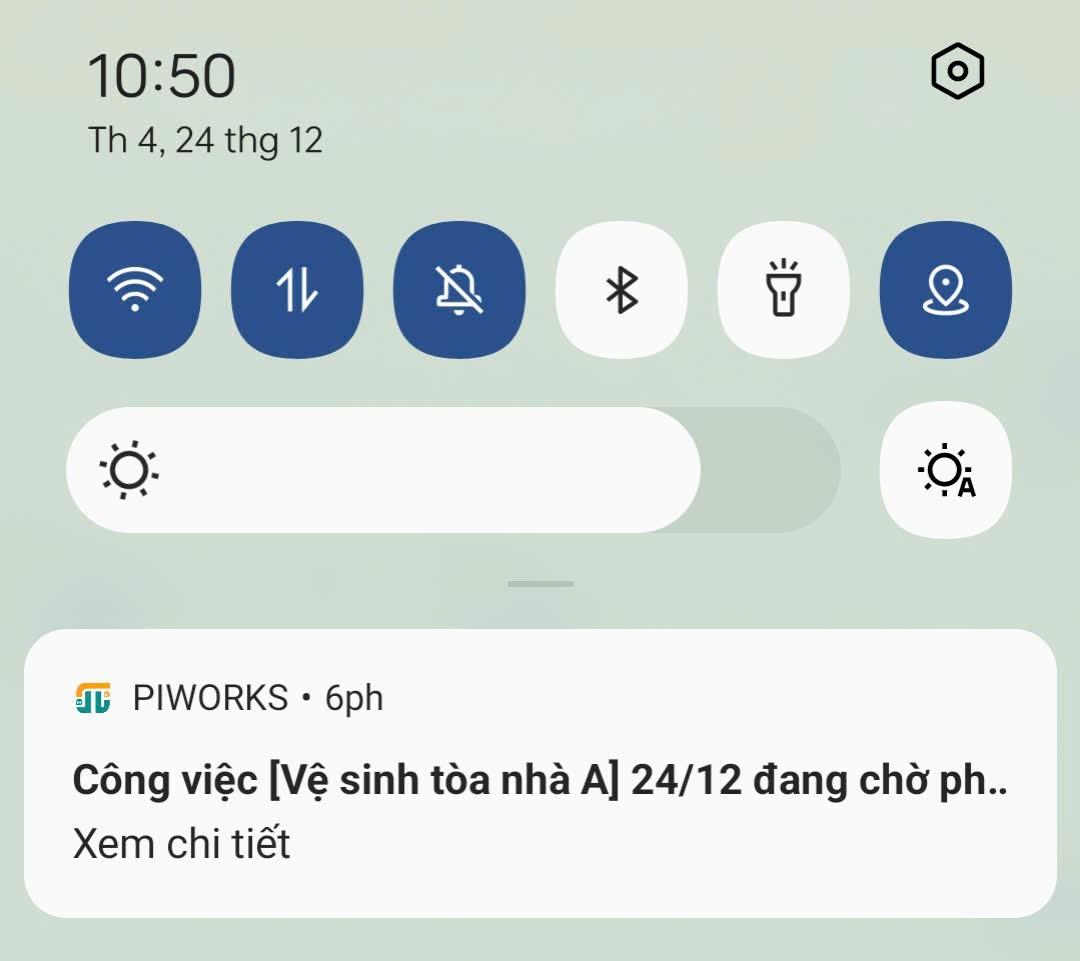Screen dimensions: 1080x961
Task: Disable the mobile data toggle
Action: pyautogui.click(x=297, y=290)
